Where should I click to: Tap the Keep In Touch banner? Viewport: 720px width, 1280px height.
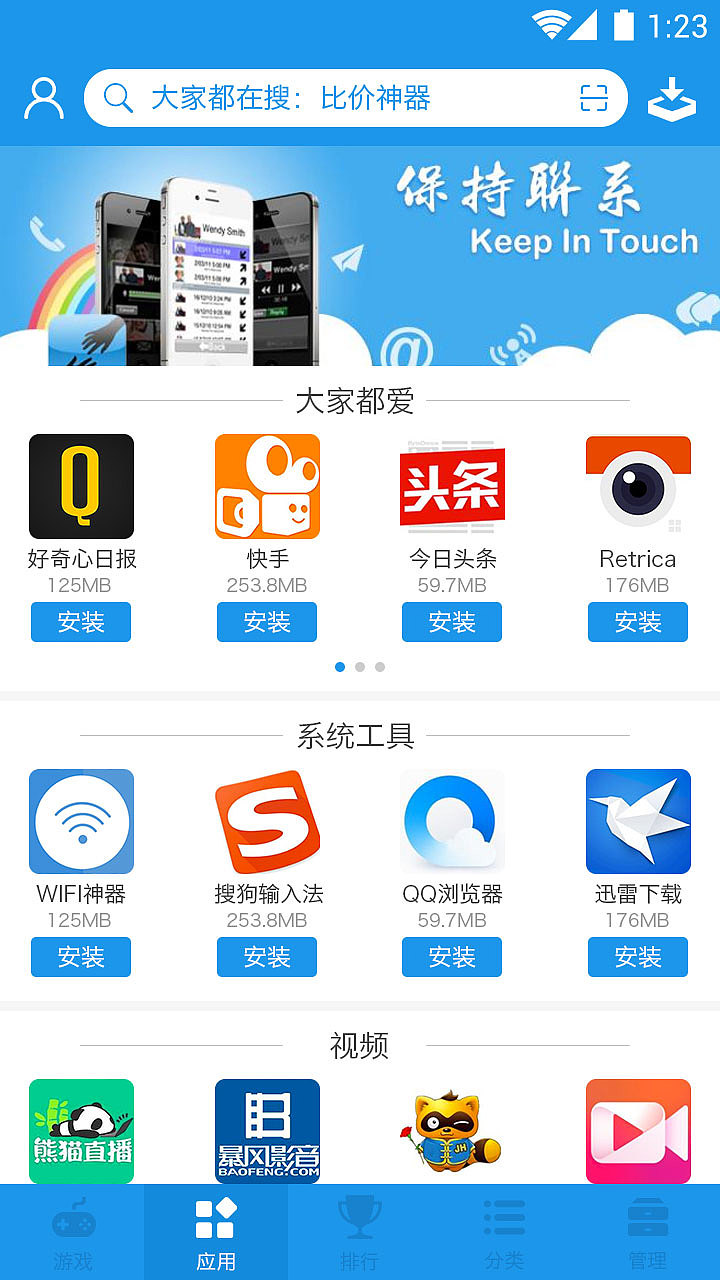coord(360,255)
